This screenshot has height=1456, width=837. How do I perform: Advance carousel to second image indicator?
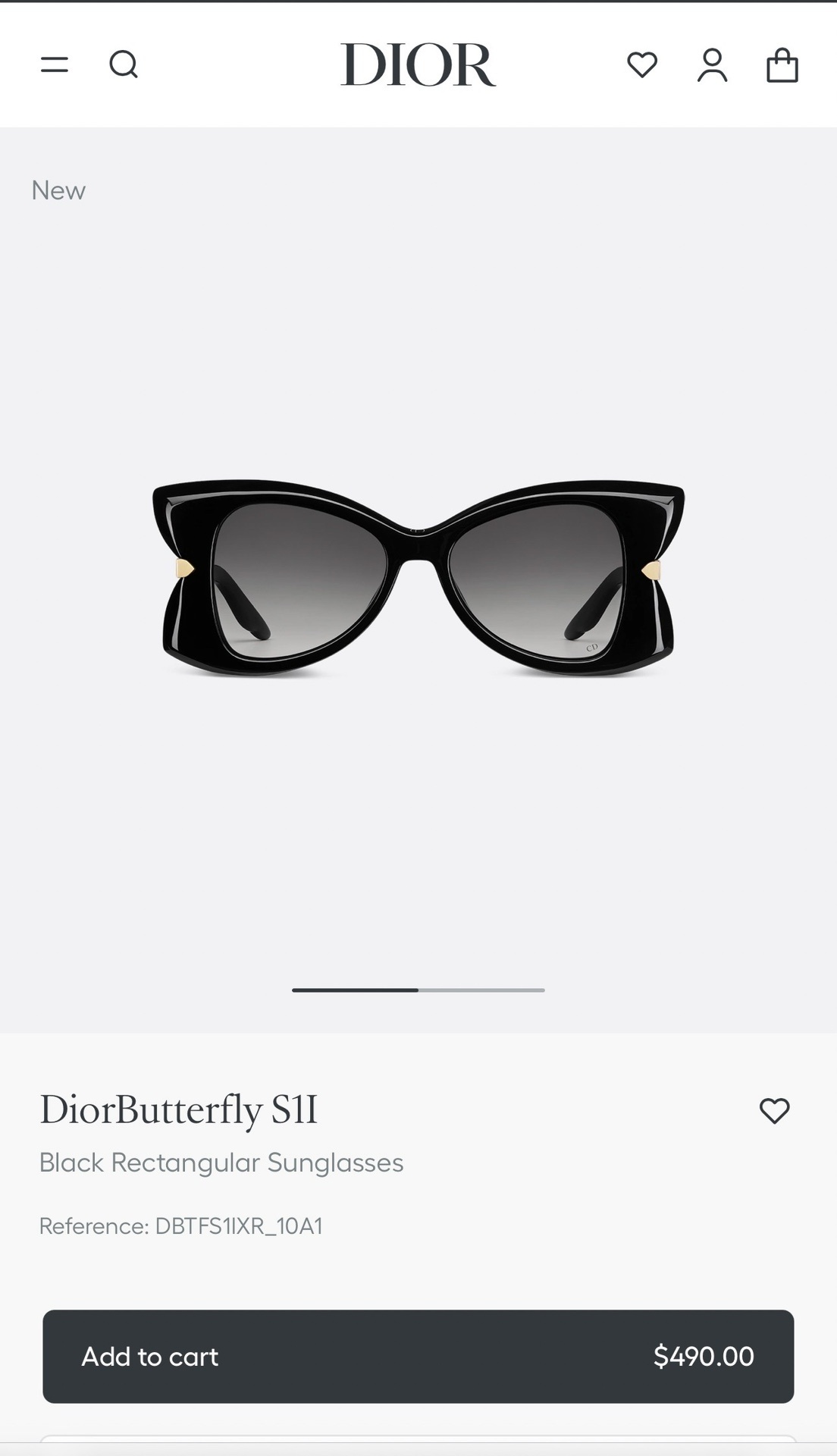click(x=481, y=991)
